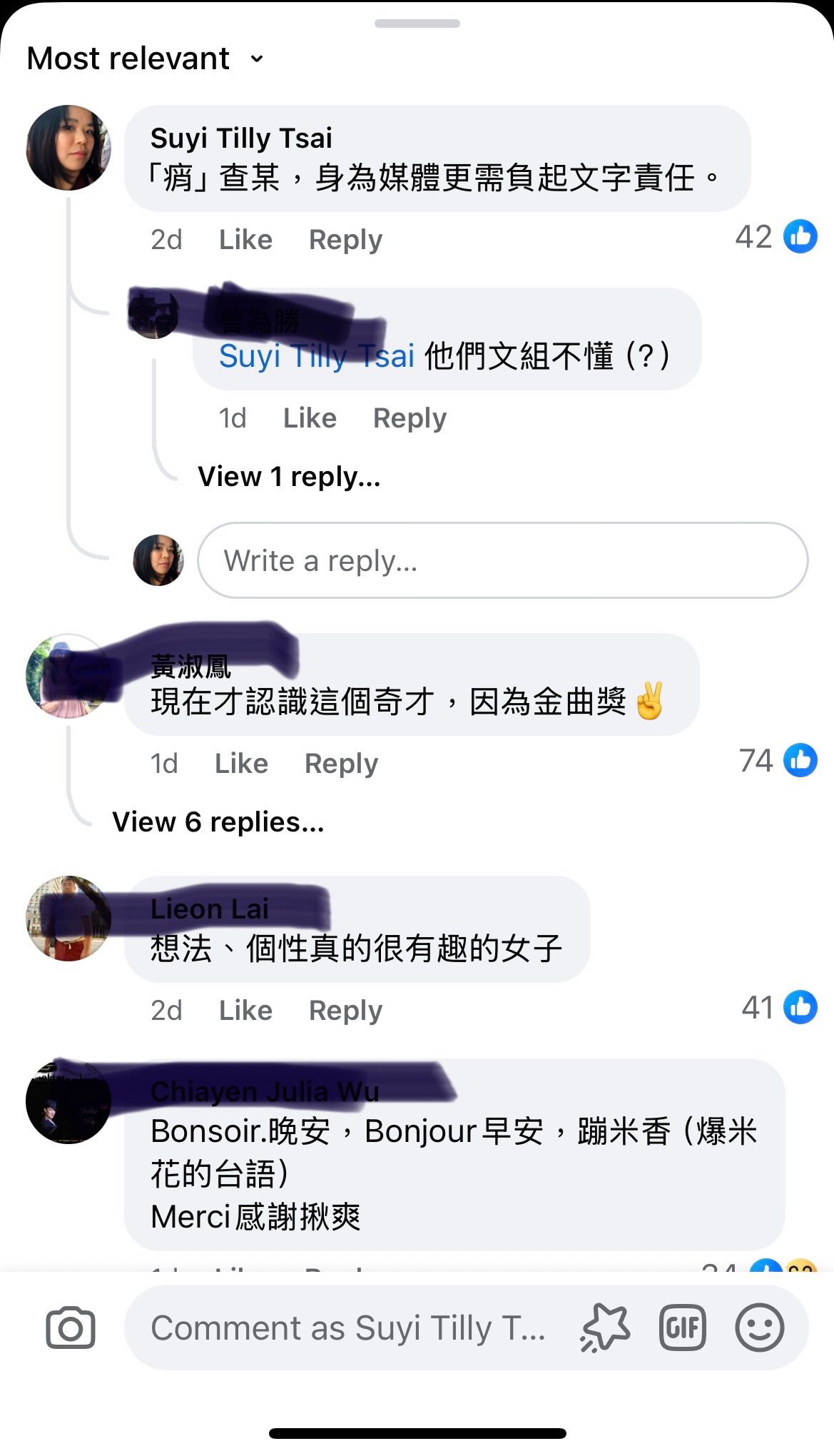834x1456 pixels.
Task: Expand View 6 replies
Action: pyautogui.click(x=218, y=822)
